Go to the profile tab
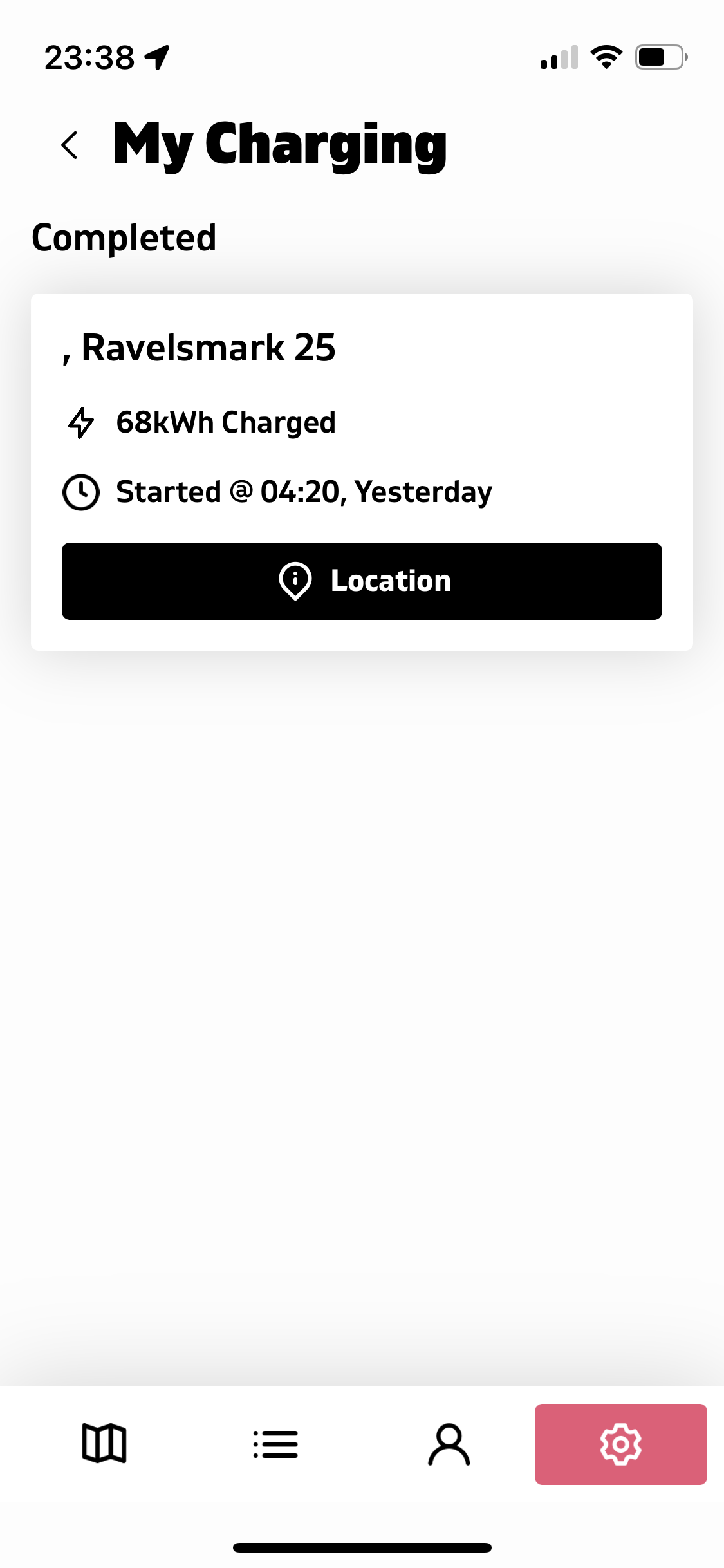Screen dimensions: 724x1568 [x=449, y=1443]
